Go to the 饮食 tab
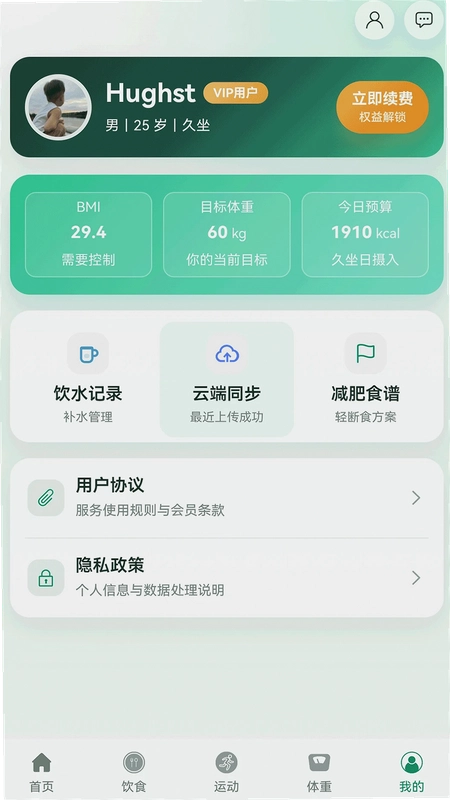This screenshot has height=800, width=450. (x=134, y=772)
